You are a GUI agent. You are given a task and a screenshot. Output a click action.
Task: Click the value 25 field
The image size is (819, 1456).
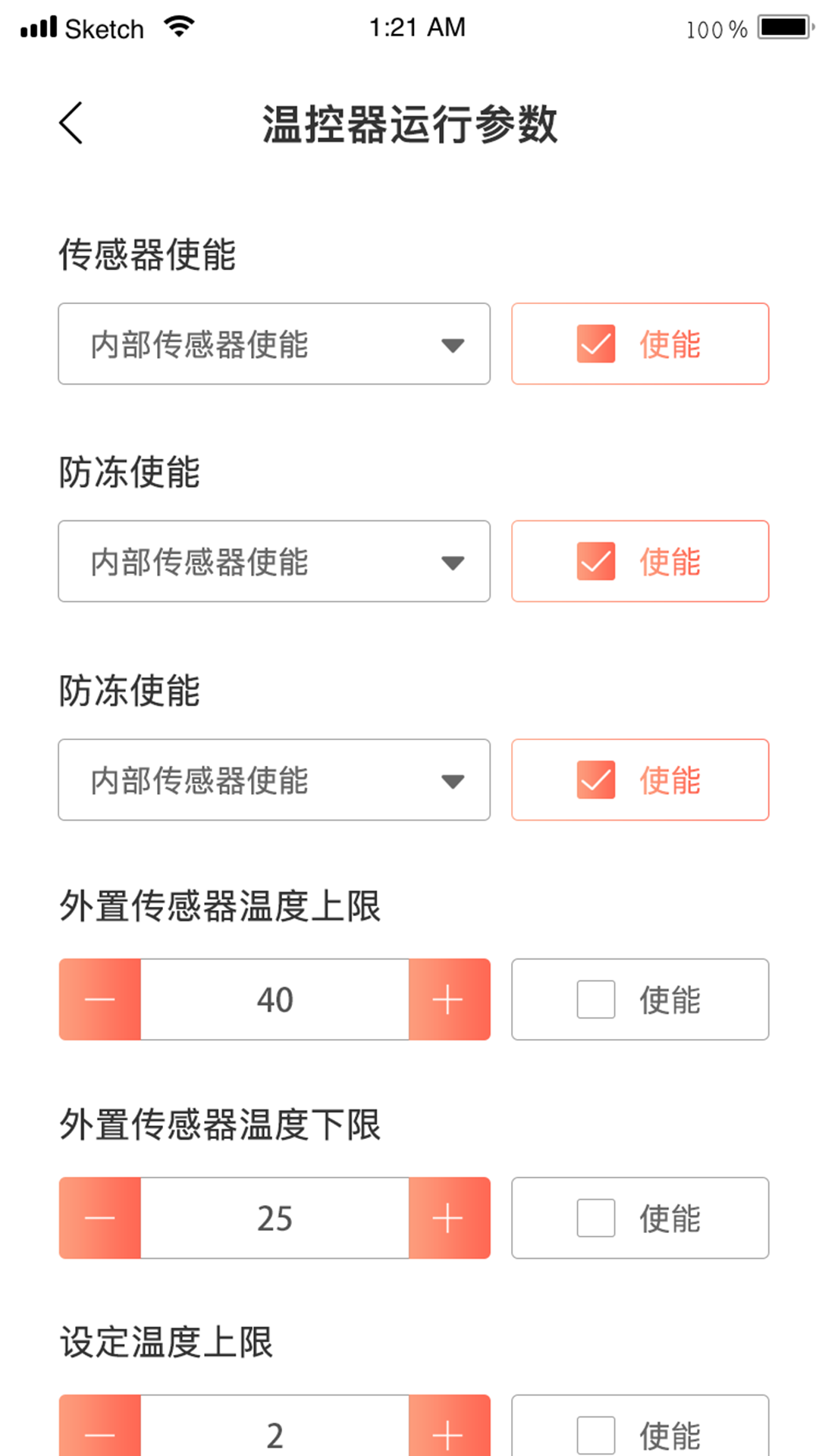pos(275,1219)
